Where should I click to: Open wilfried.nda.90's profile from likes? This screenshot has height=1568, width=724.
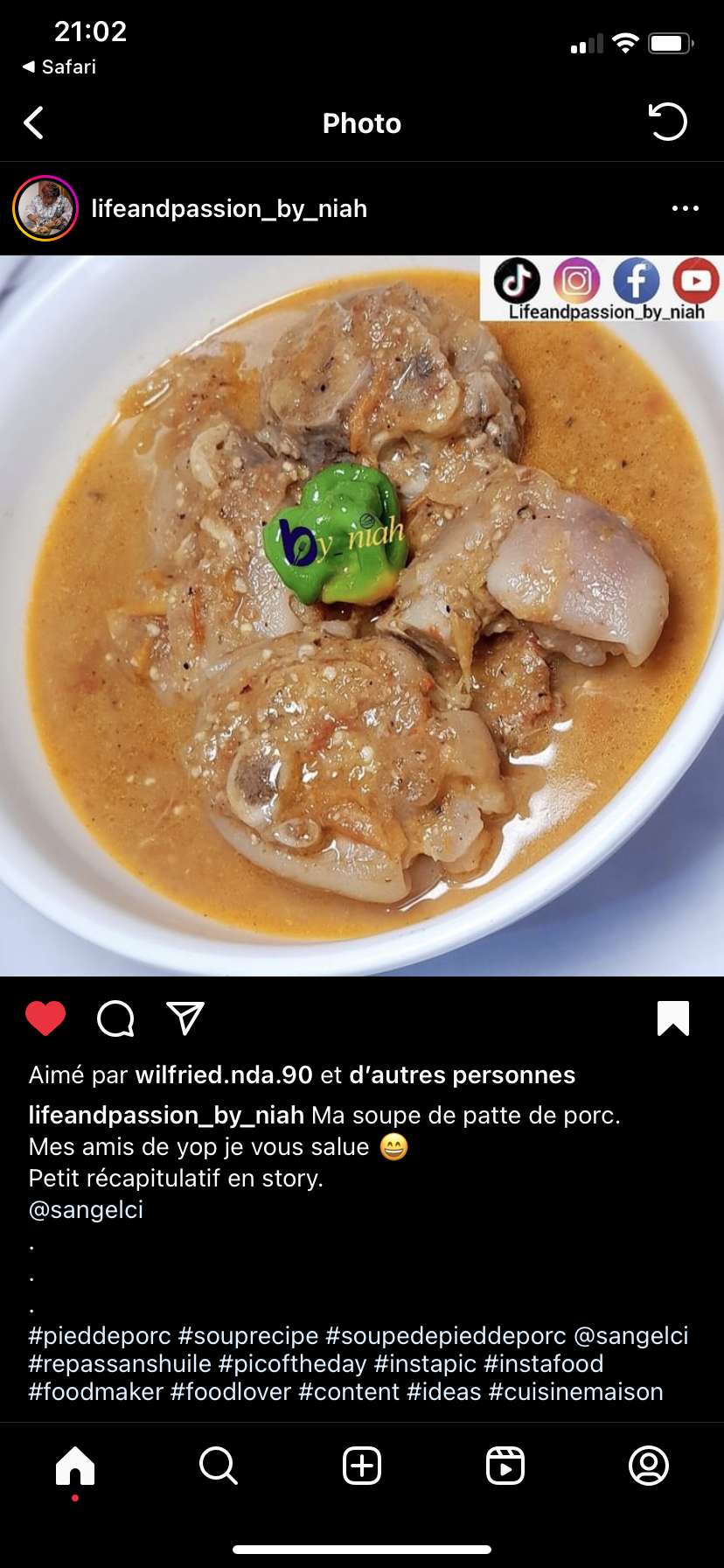[224, 1074]
